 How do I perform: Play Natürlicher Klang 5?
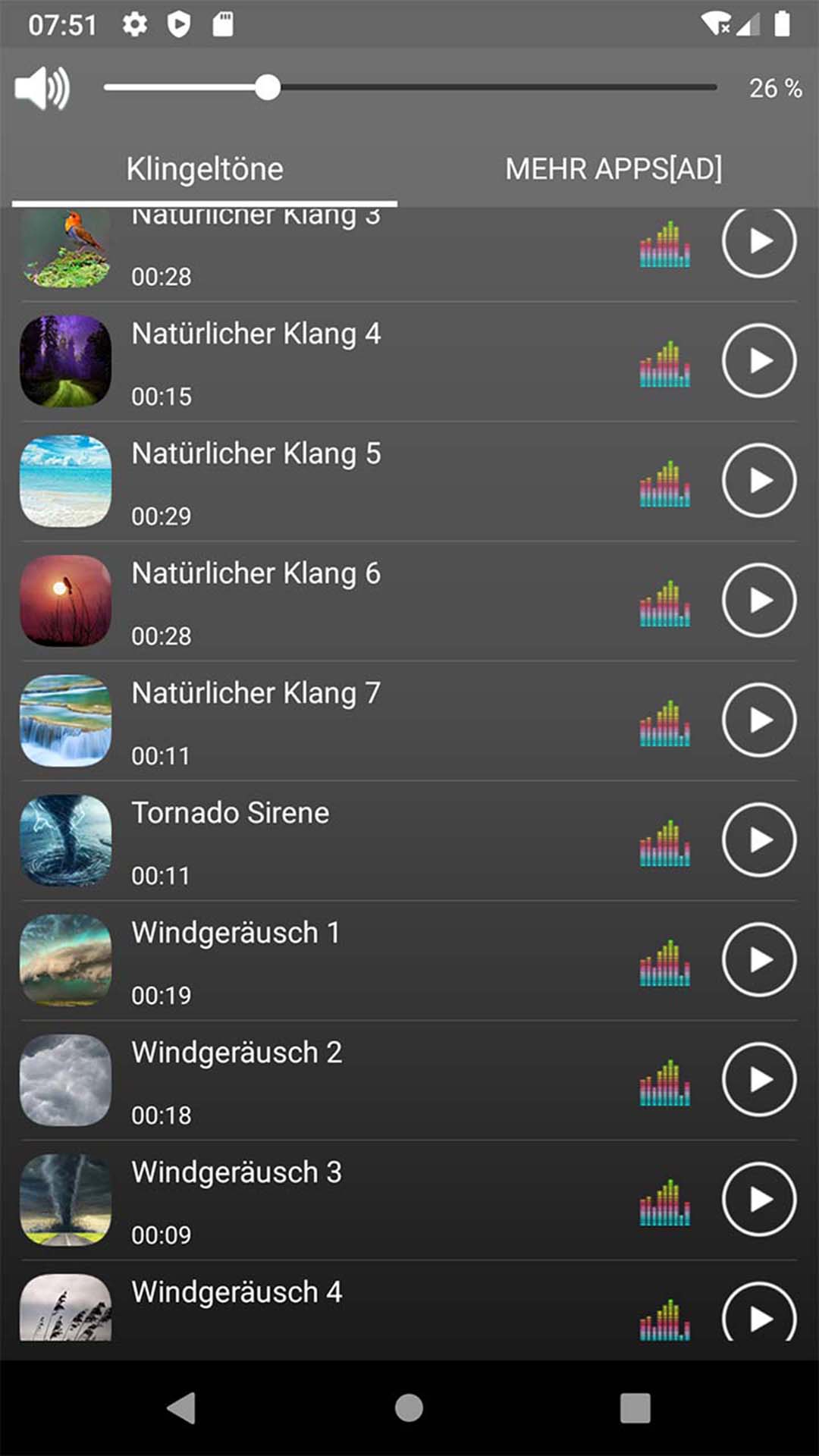point(758,481)
